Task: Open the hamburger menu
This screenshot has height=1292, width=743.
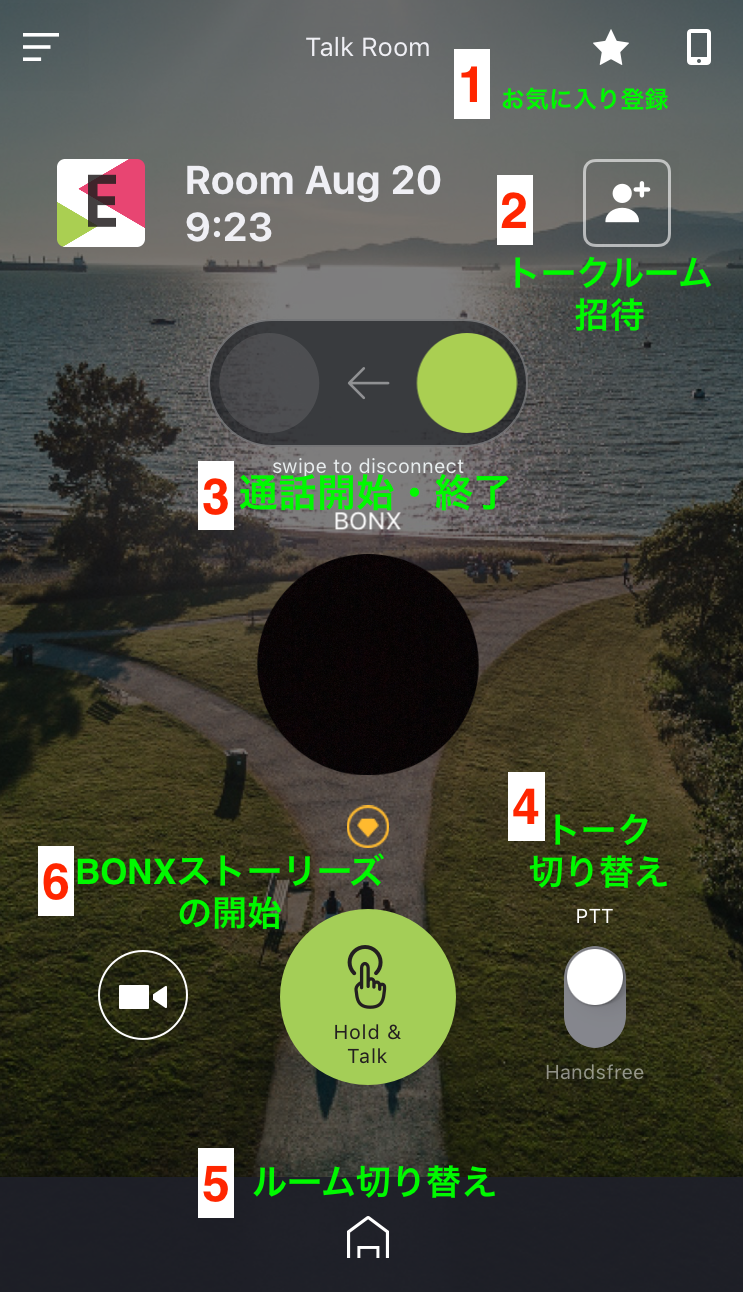Action: pos(41,47)
